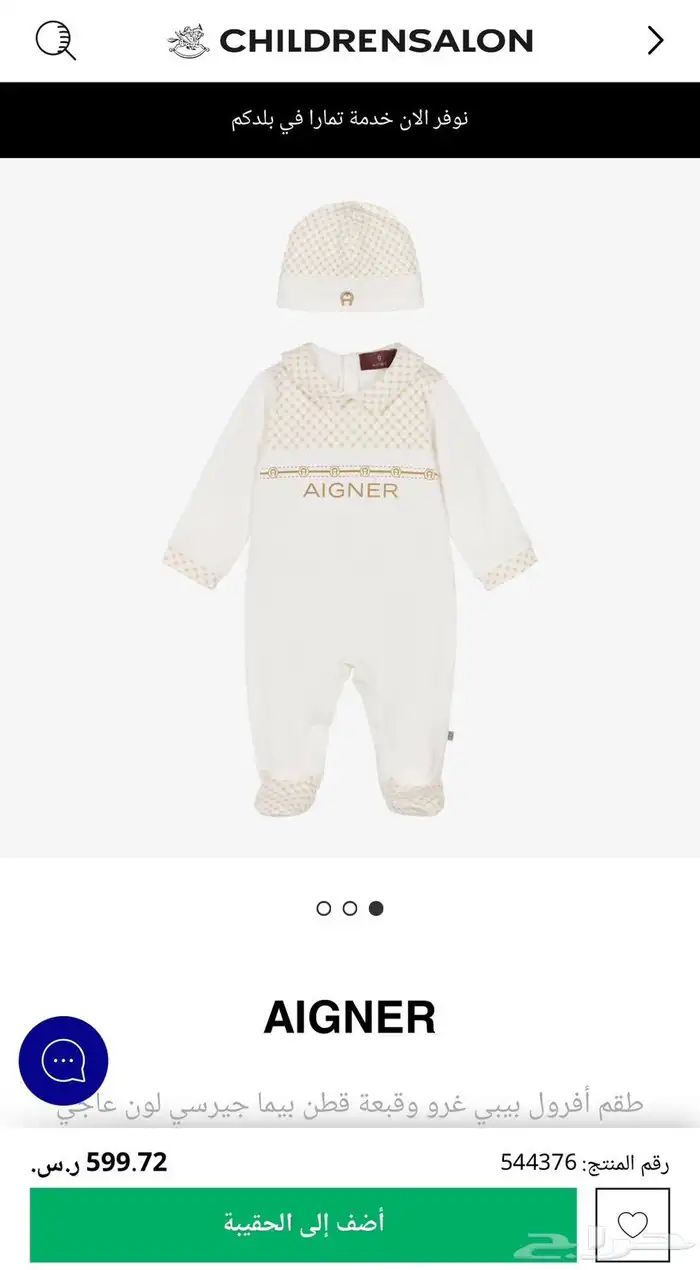Open the search magnifier icon
The width and height of the screenshot is (700, 1270).
click(55, 40)
